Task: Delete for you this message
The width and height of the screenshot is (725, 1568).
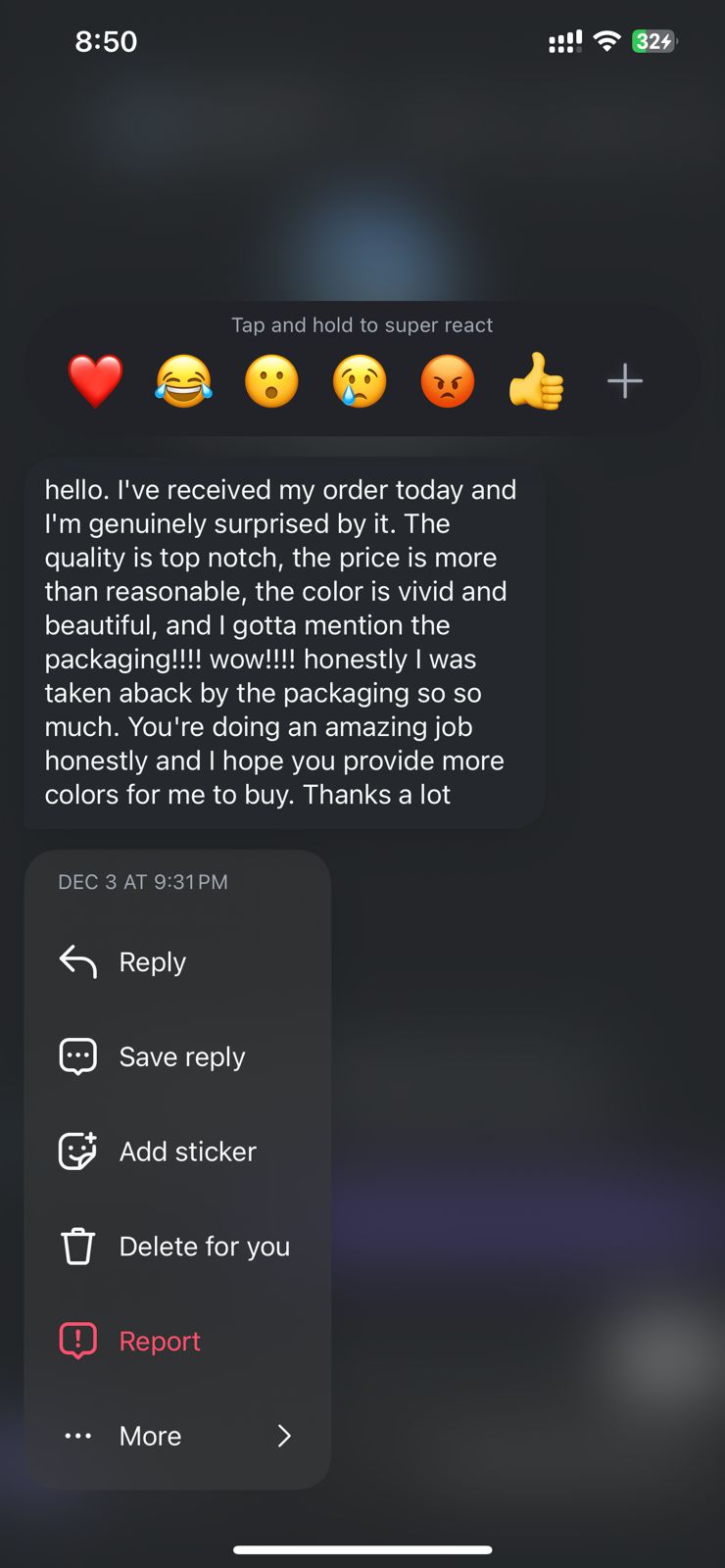Action: coord(204,1247)
